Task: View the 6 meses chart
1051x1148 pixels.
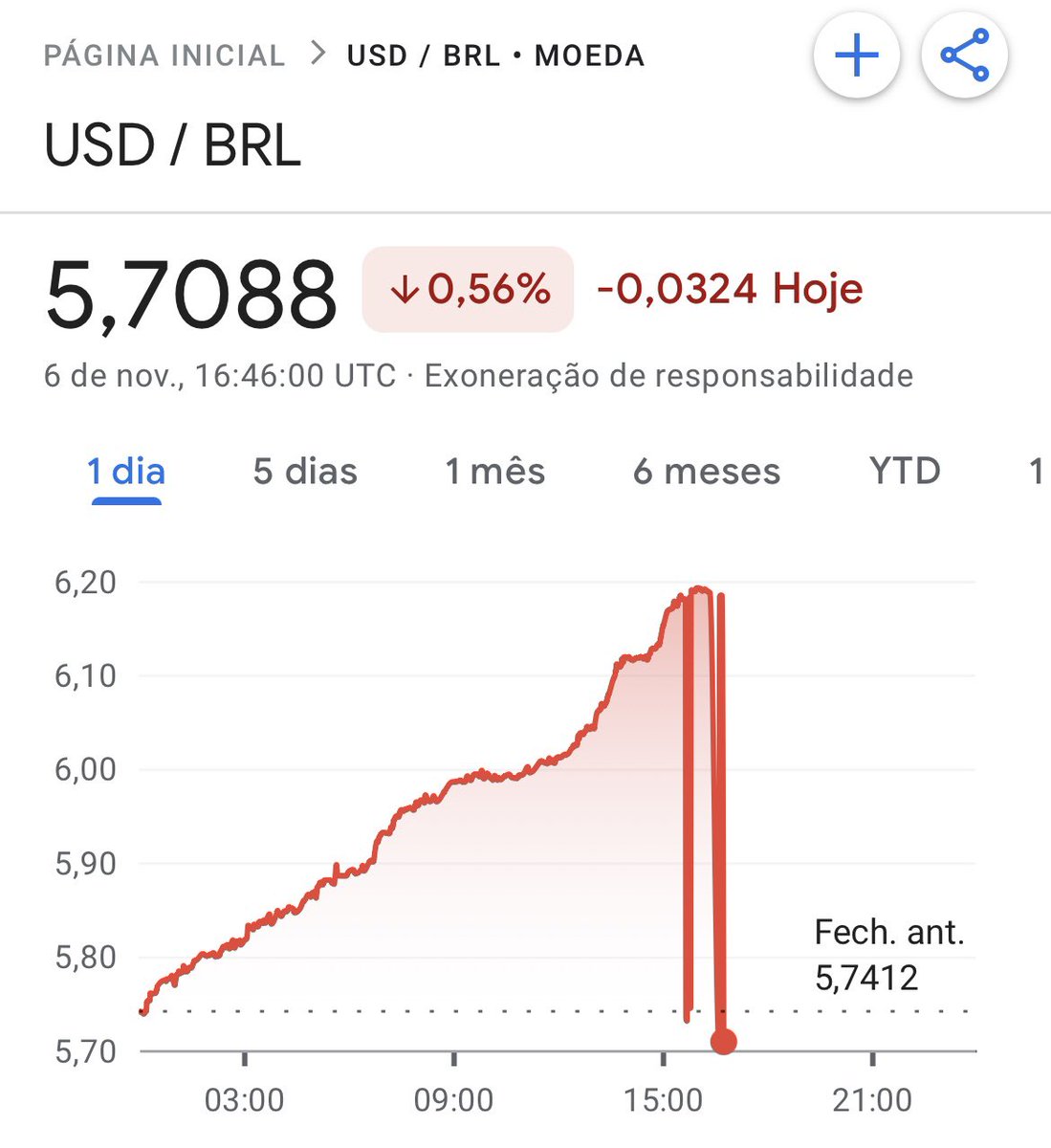Action: point(707,472)
